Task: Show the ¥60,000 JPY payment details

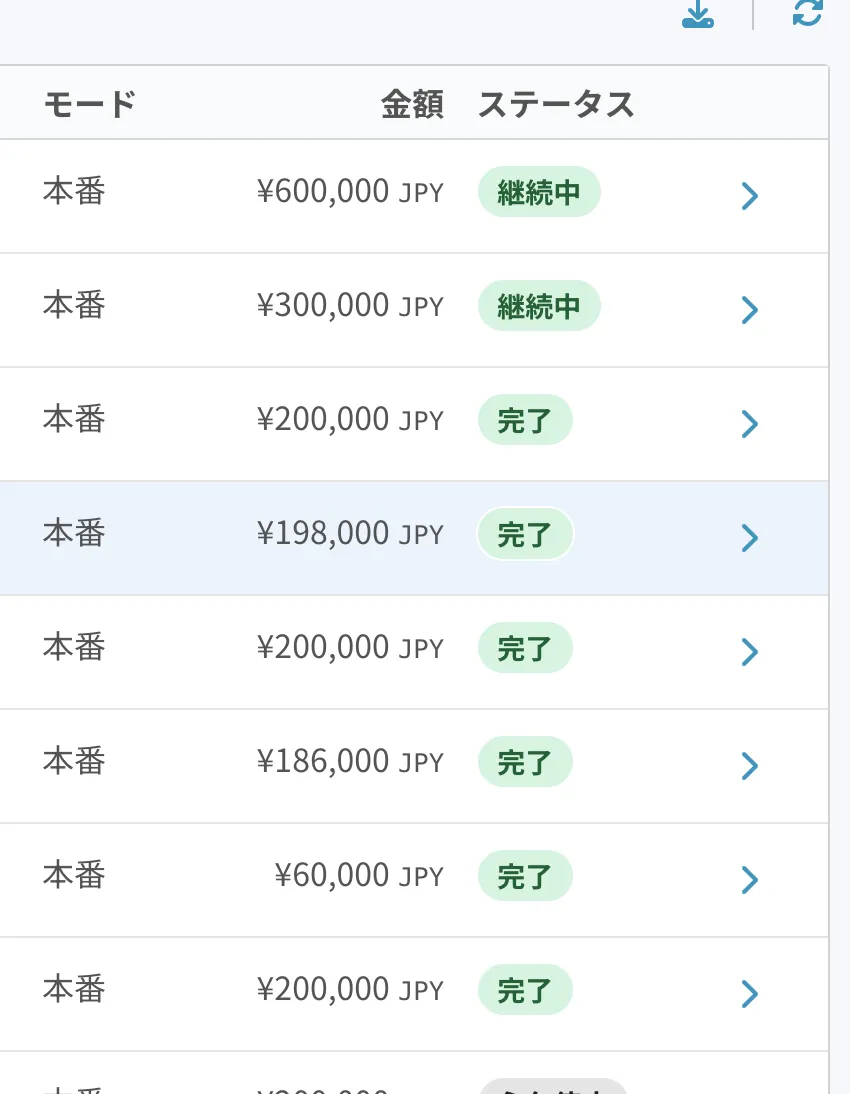Action: 749,880
